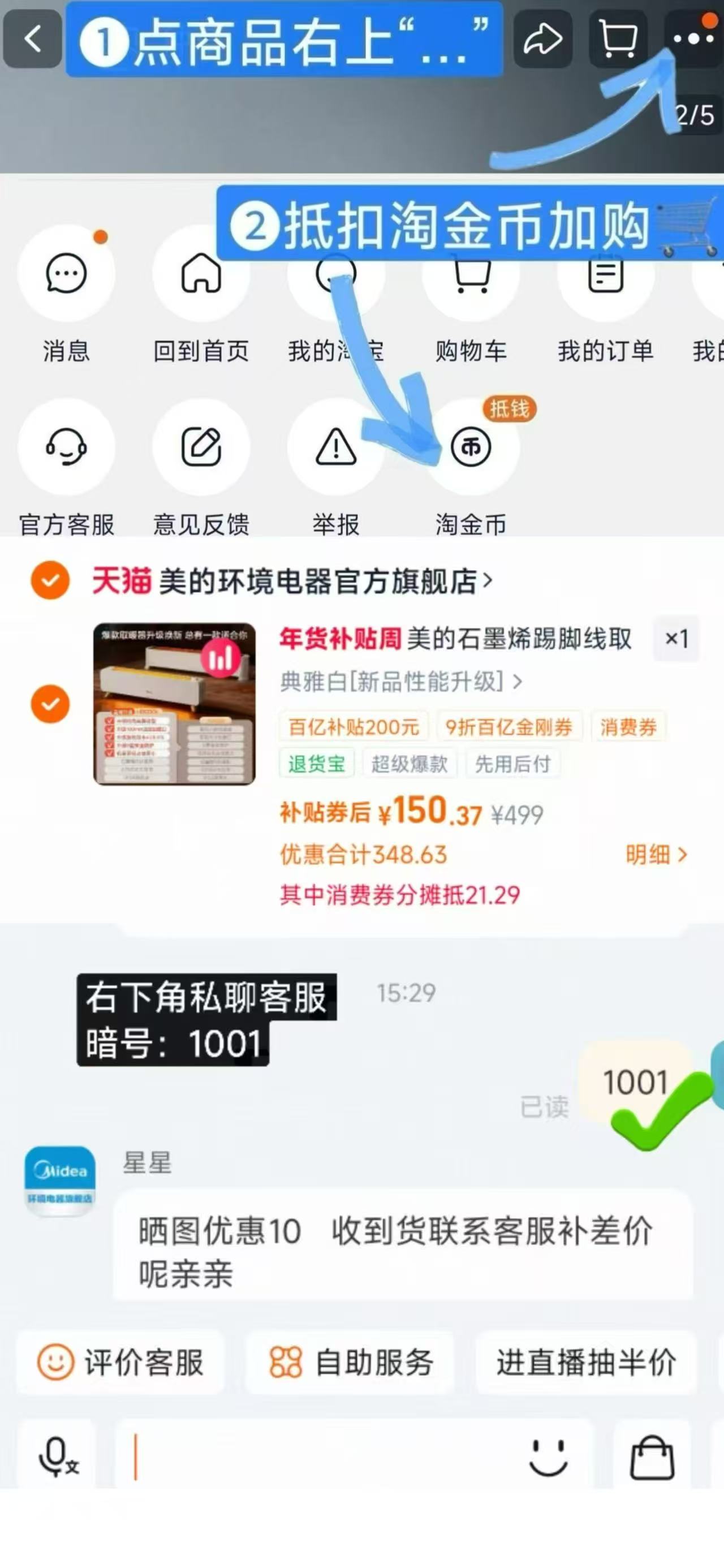Image resolution: width=724 pixels, height=1568 pixels.
Task: Toggle the store selection checkmark
Action: tap(49, 581)
